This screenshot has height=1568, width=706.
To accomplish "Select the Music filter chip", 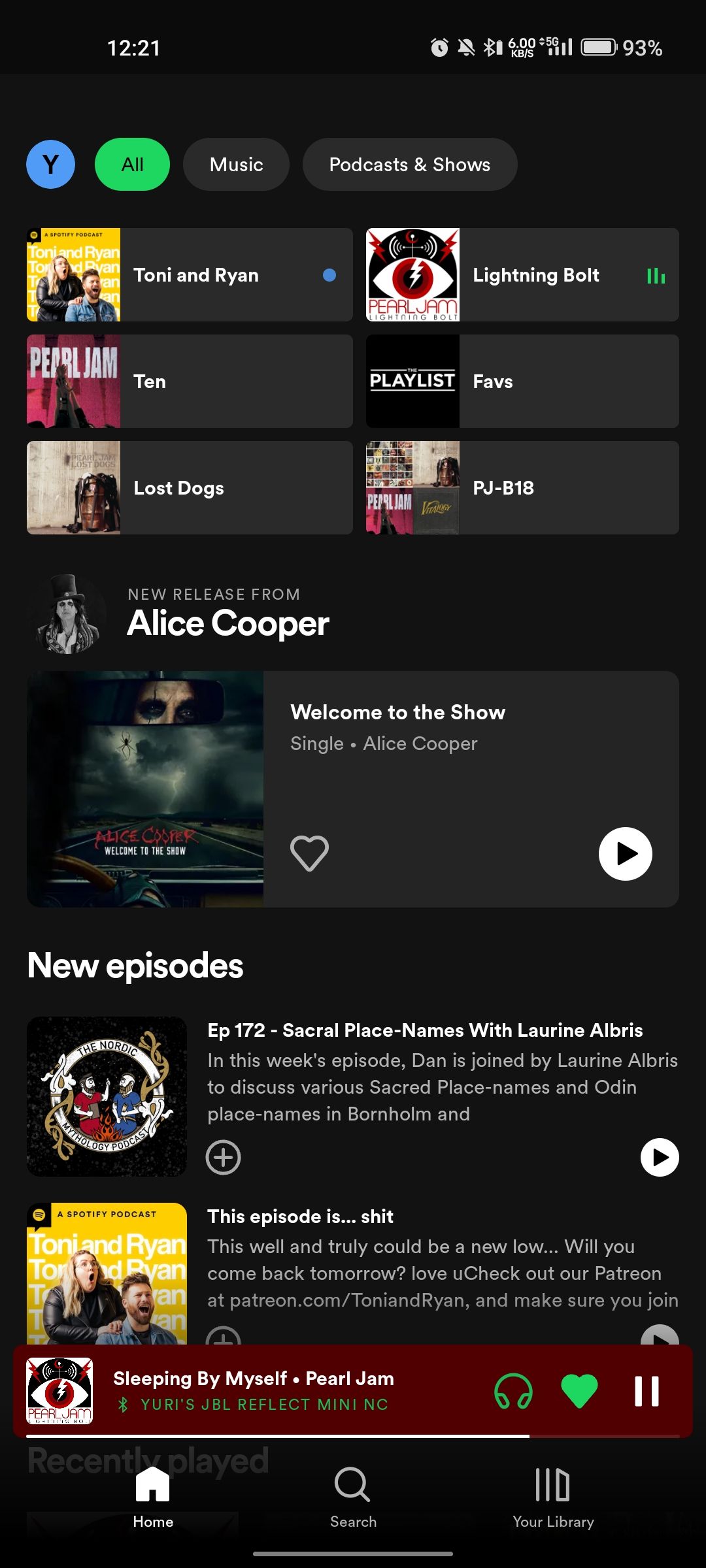I will 236,165.
